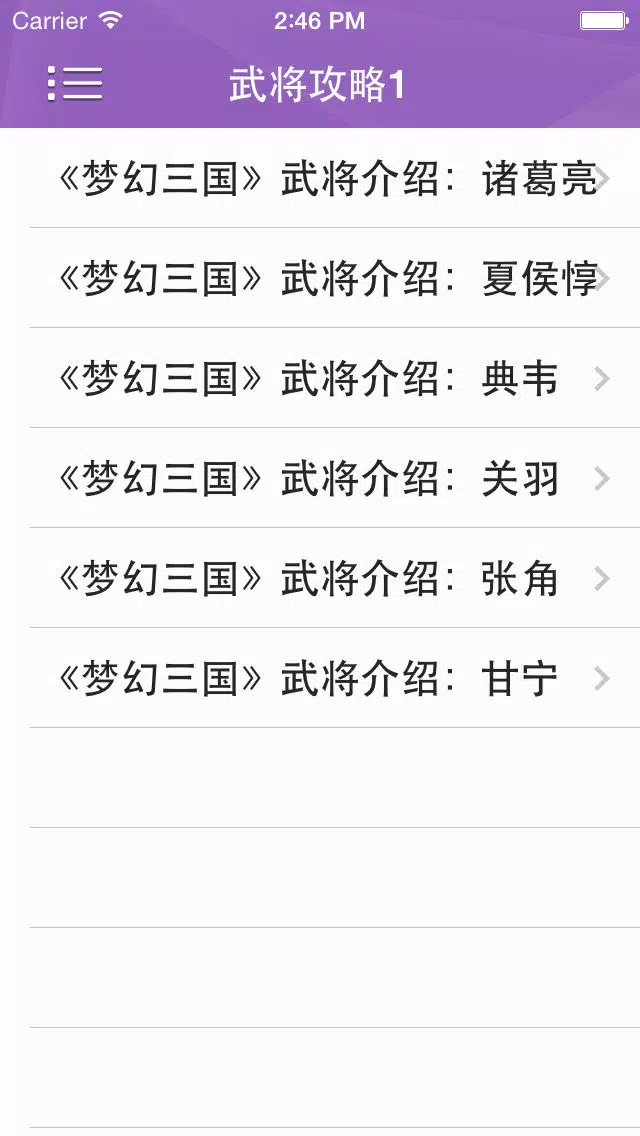This screenshot has height=1136, width=640.
Task: View the 张角 general introduction
Action: (x=320, y=578)
